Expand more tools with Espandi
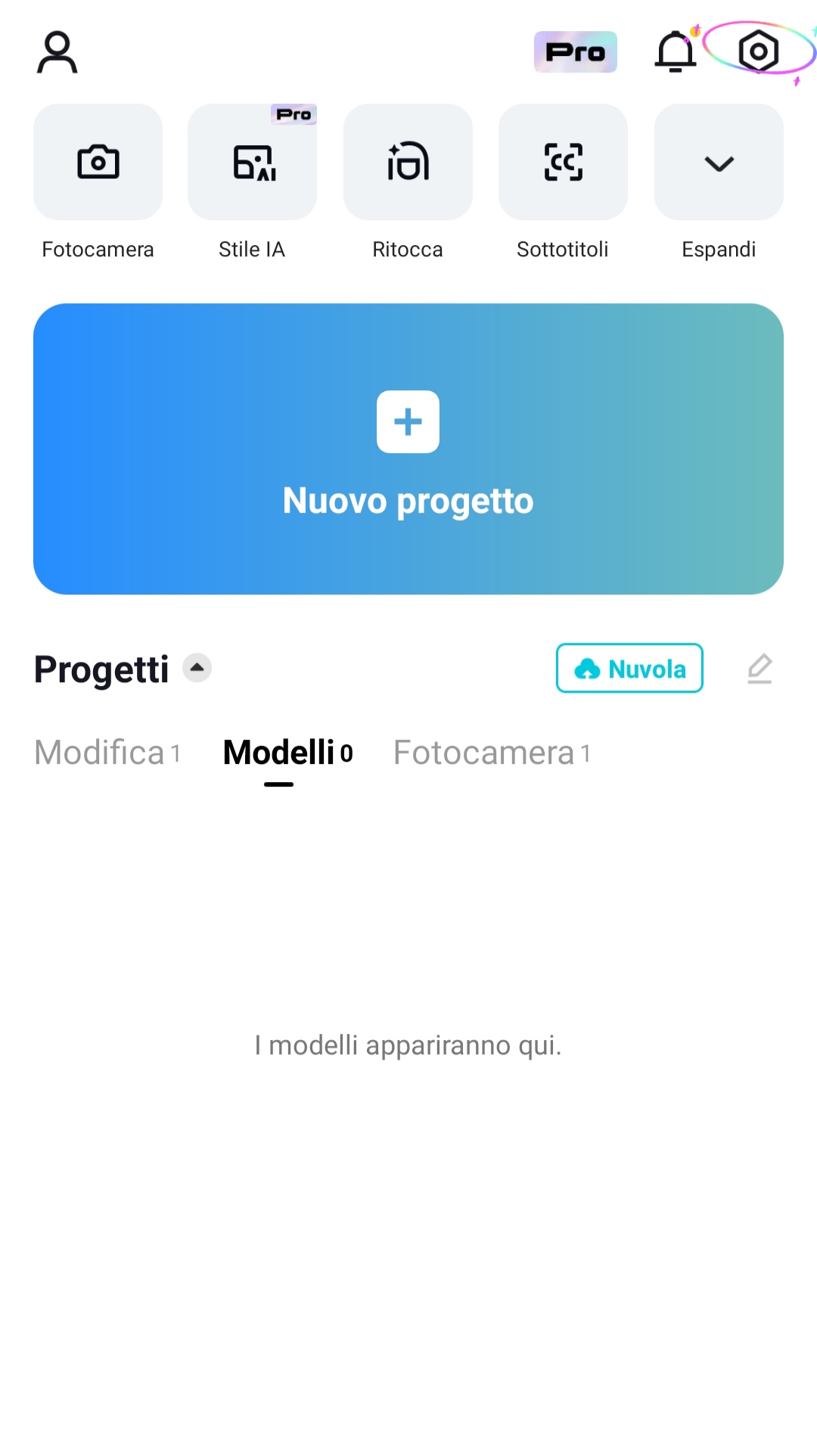Image resolution: width=817 pixels, height=1456 pixels. [x=719, y=162]
